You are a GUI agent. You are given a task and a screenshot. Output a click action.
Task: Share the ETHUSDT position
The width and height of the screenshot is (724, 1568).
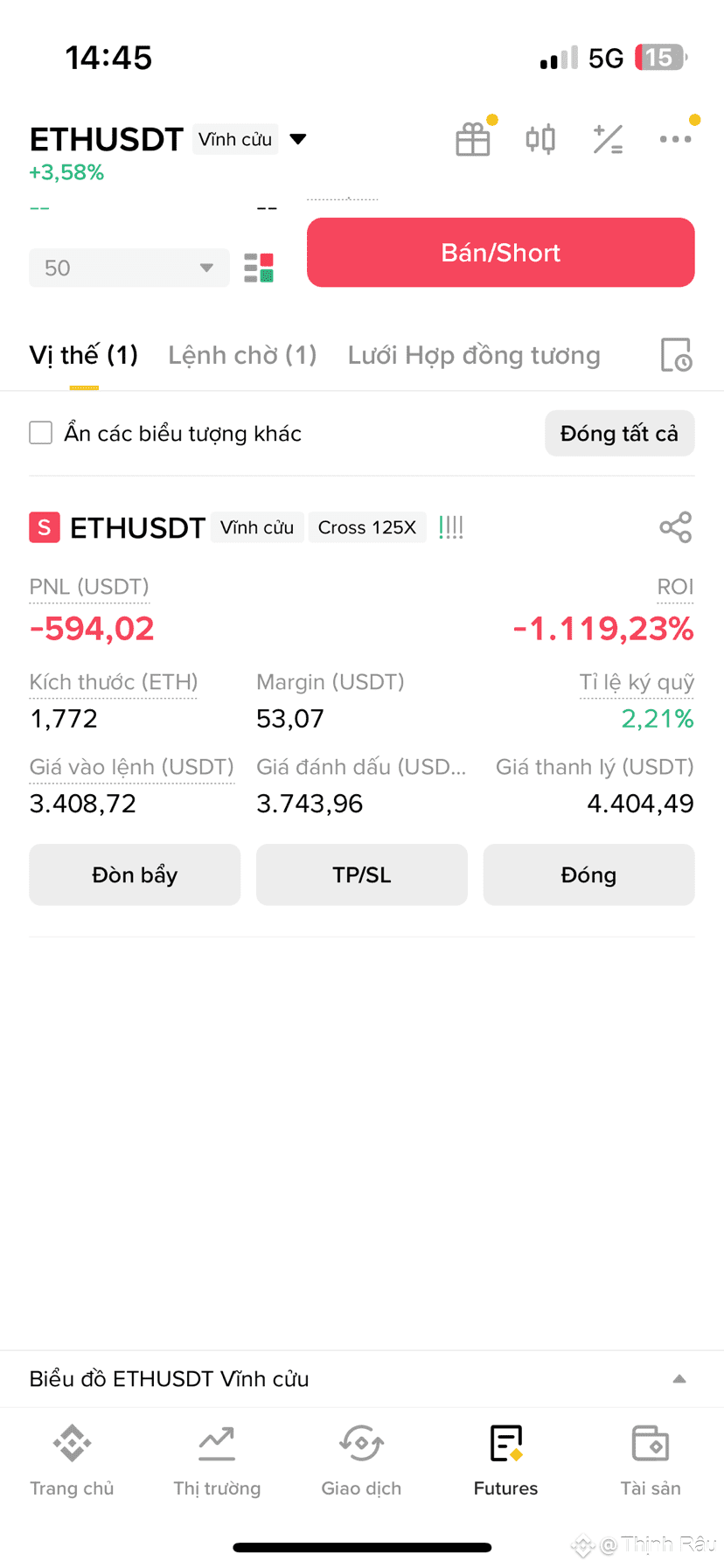point(676,527)
